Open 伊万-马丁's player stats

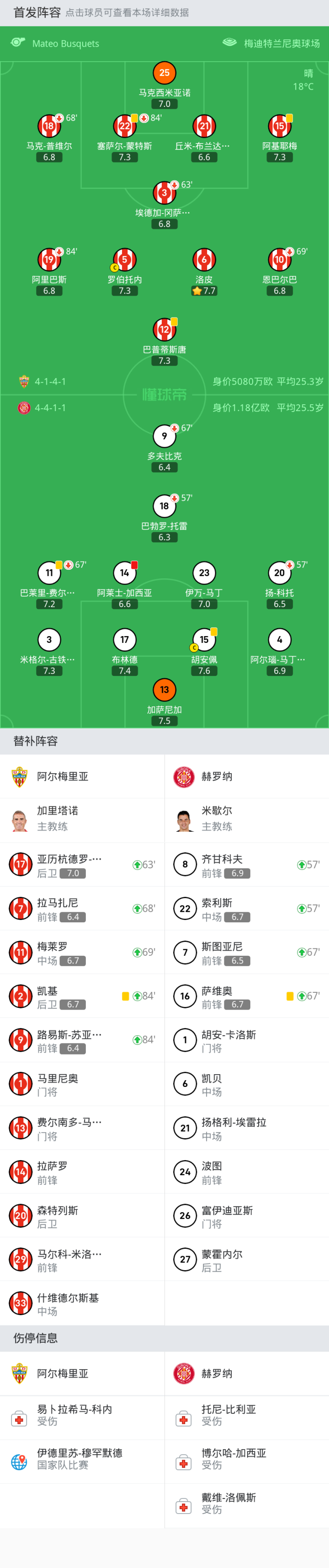(204, 573)
